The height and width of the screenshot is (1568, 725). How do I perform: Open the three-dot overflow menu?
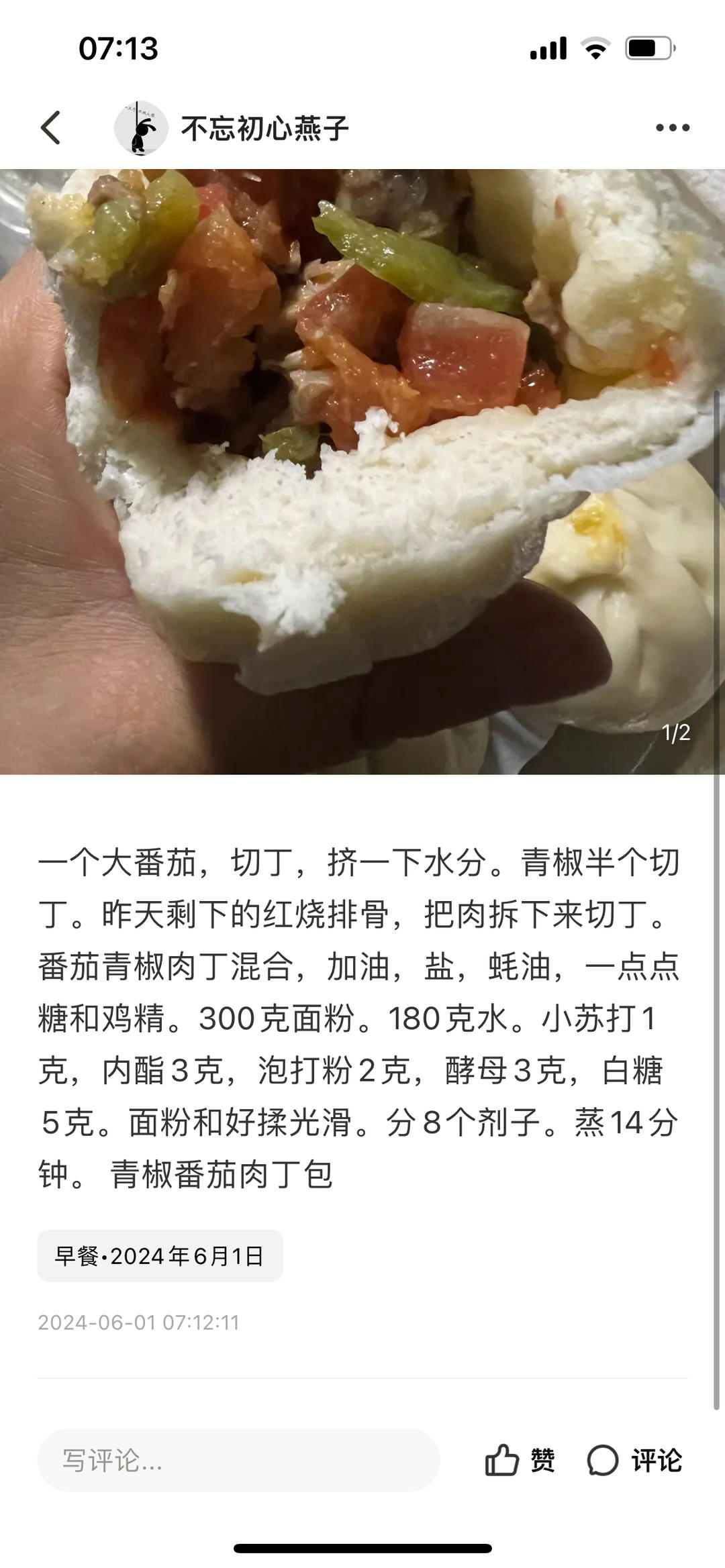[x=672, y=127]
